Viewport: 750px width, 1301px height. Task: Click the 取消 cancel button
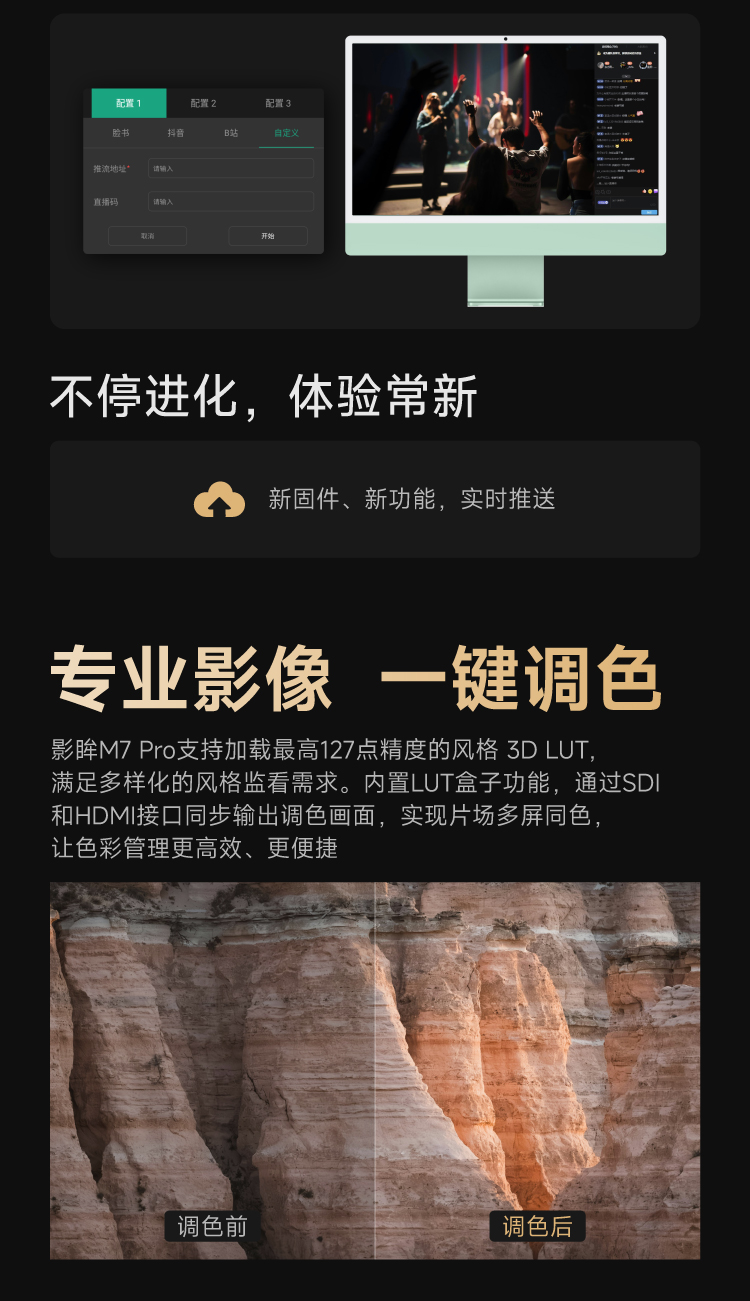147,234
